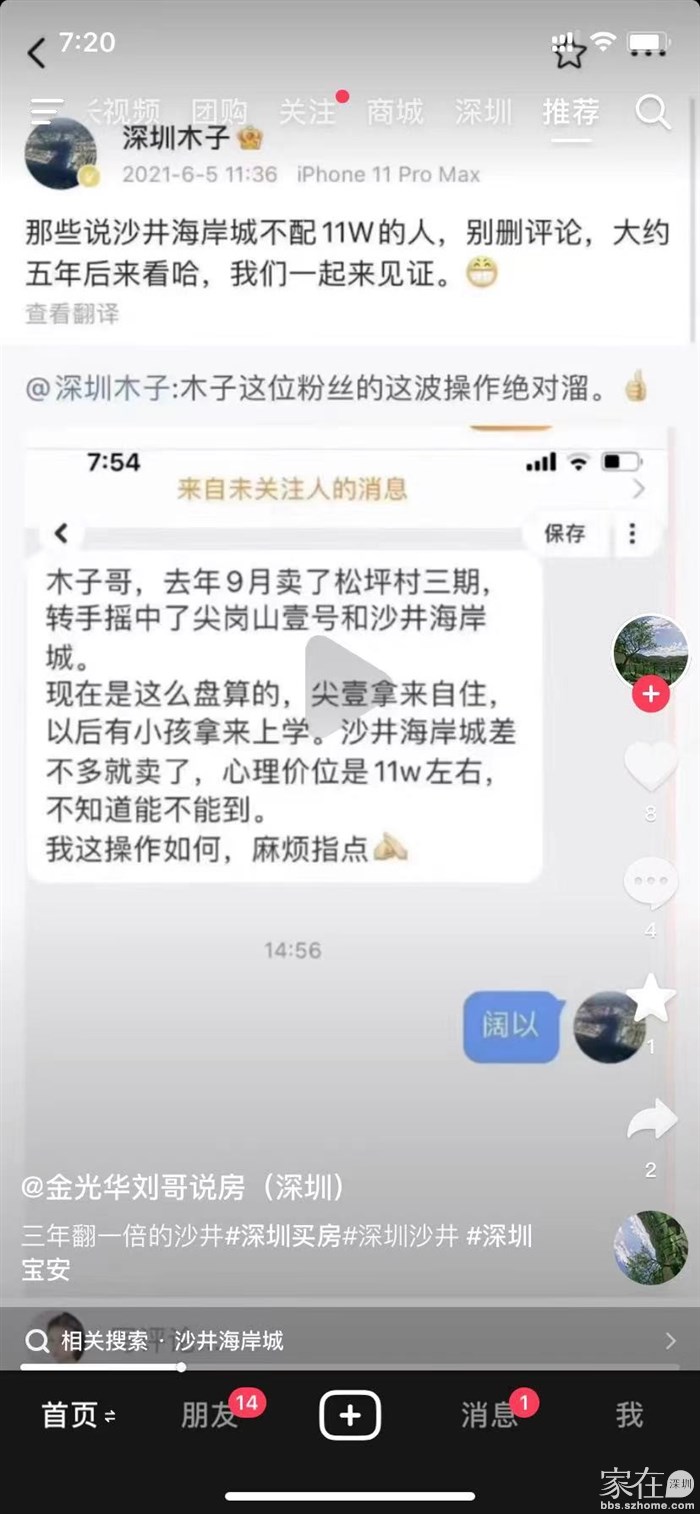
Task: Switch to the 关注 tab
Action: (307, 112)
